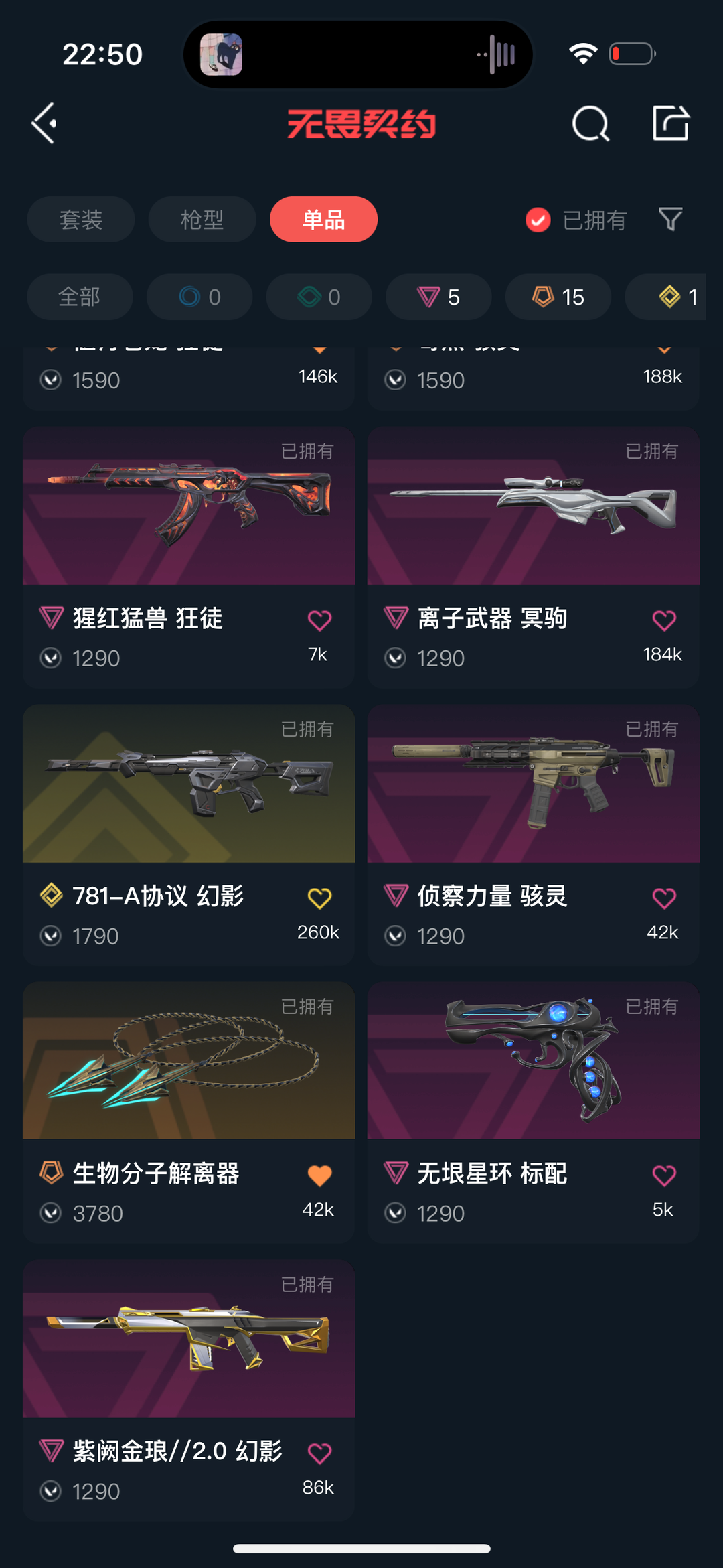Filter by the blue tier chip showing 0
This screenshot has height=1568, width=723.
[199, 297]
